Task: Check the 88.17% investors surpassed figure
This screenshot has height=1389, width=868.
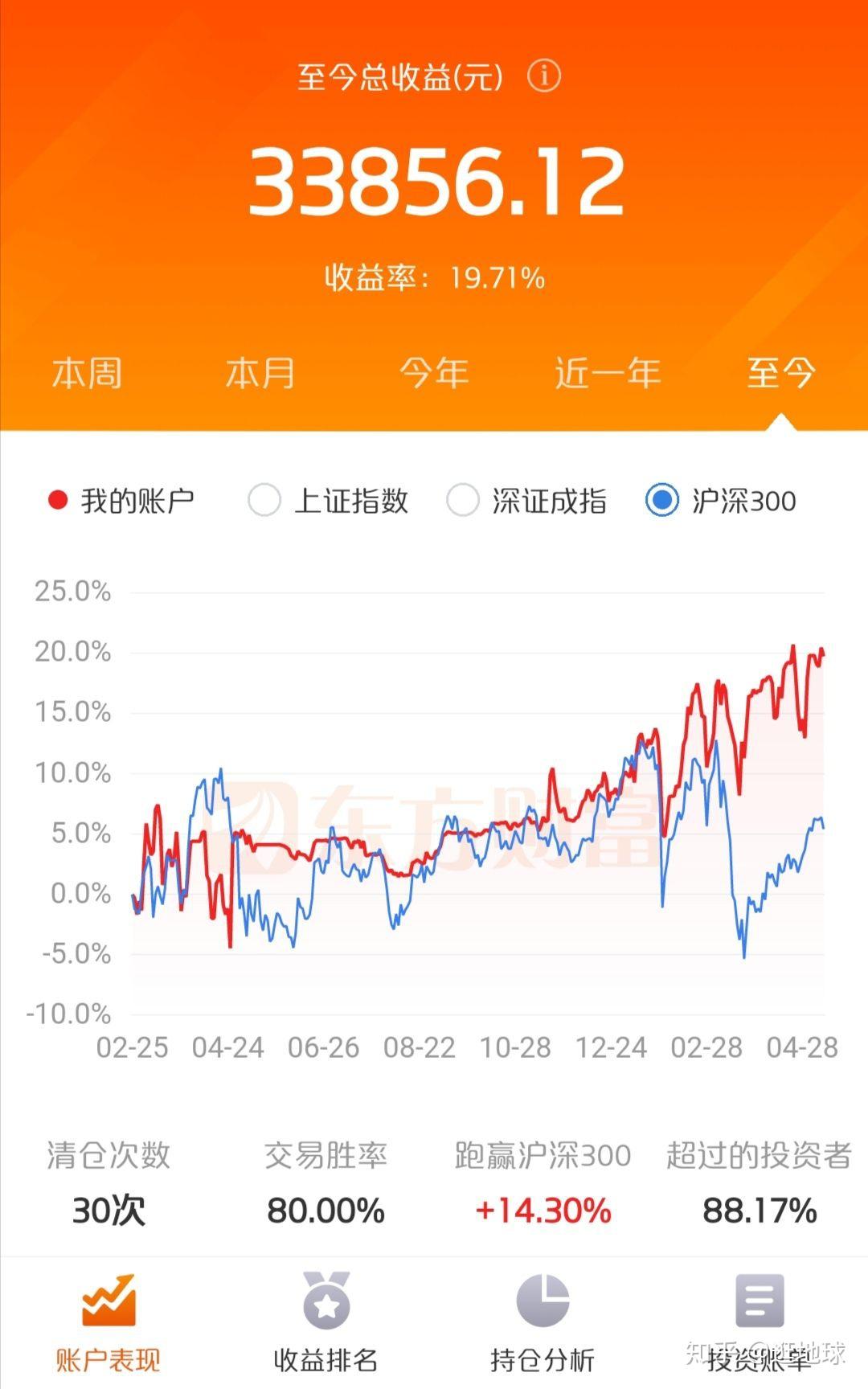Action: click(x=759, y=1211)
